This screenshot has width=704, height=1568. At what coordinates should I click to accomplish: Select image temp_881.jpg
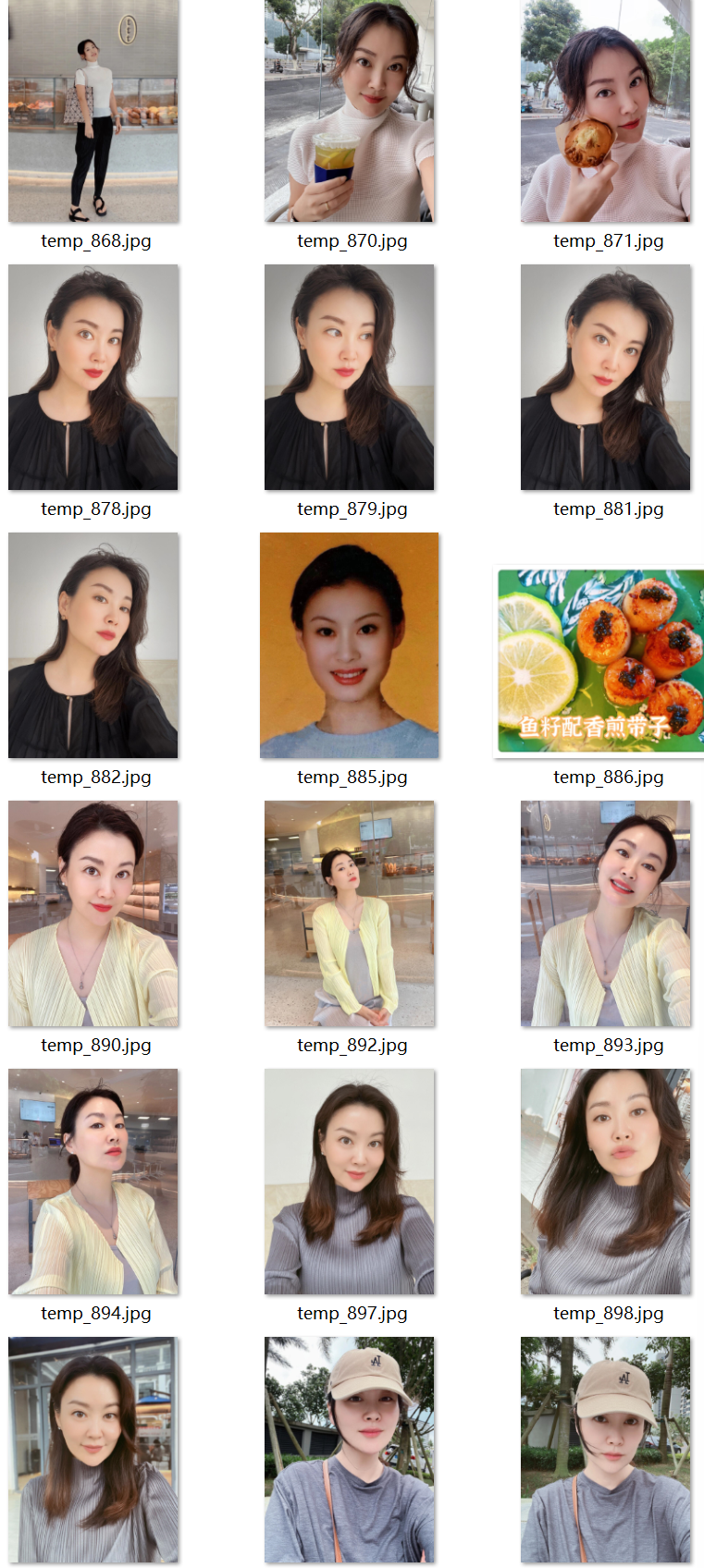click(606, 377)
